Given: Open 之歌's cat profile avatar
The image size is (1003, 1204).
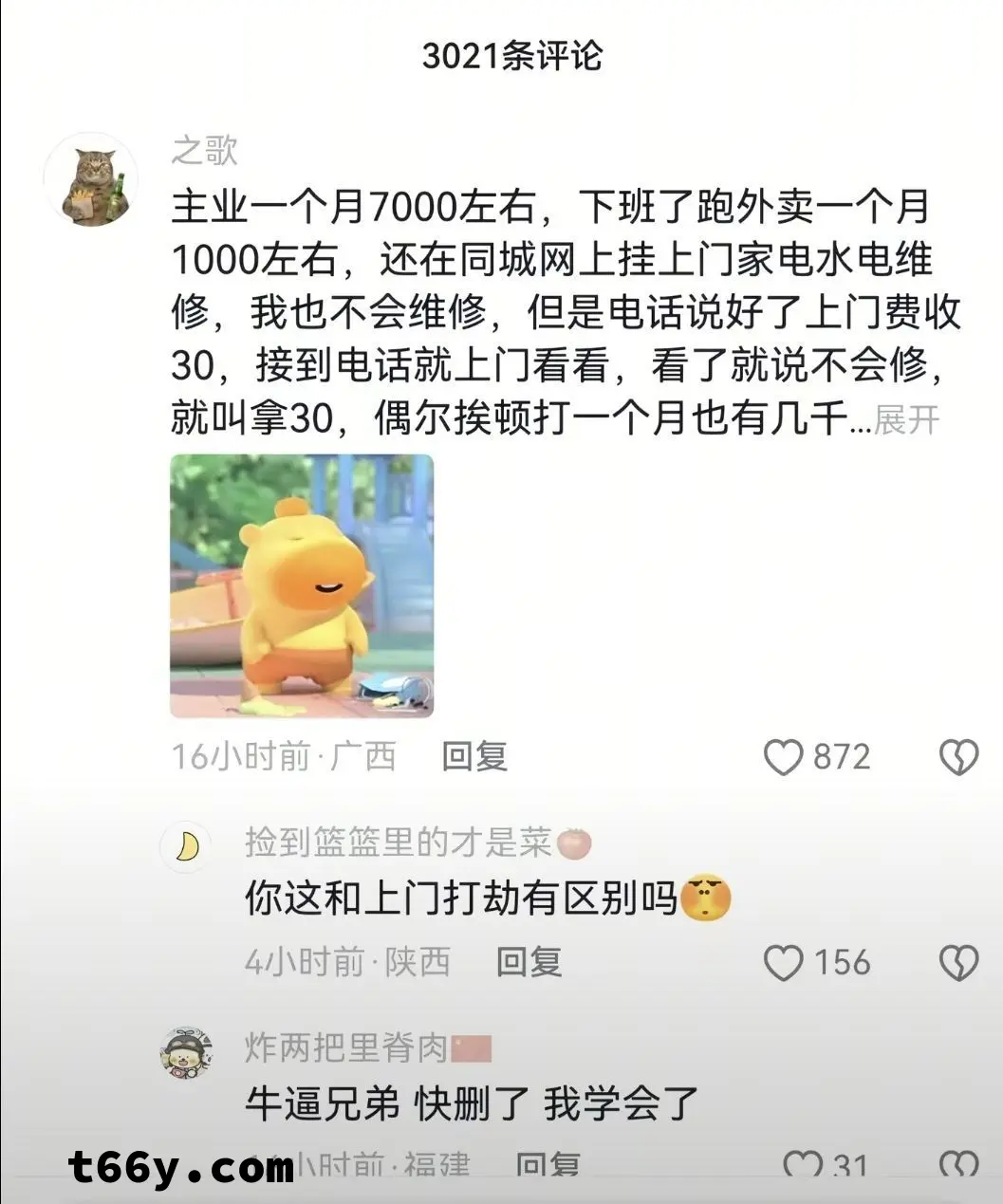Looking at the screenshot, I should (92, 180).
